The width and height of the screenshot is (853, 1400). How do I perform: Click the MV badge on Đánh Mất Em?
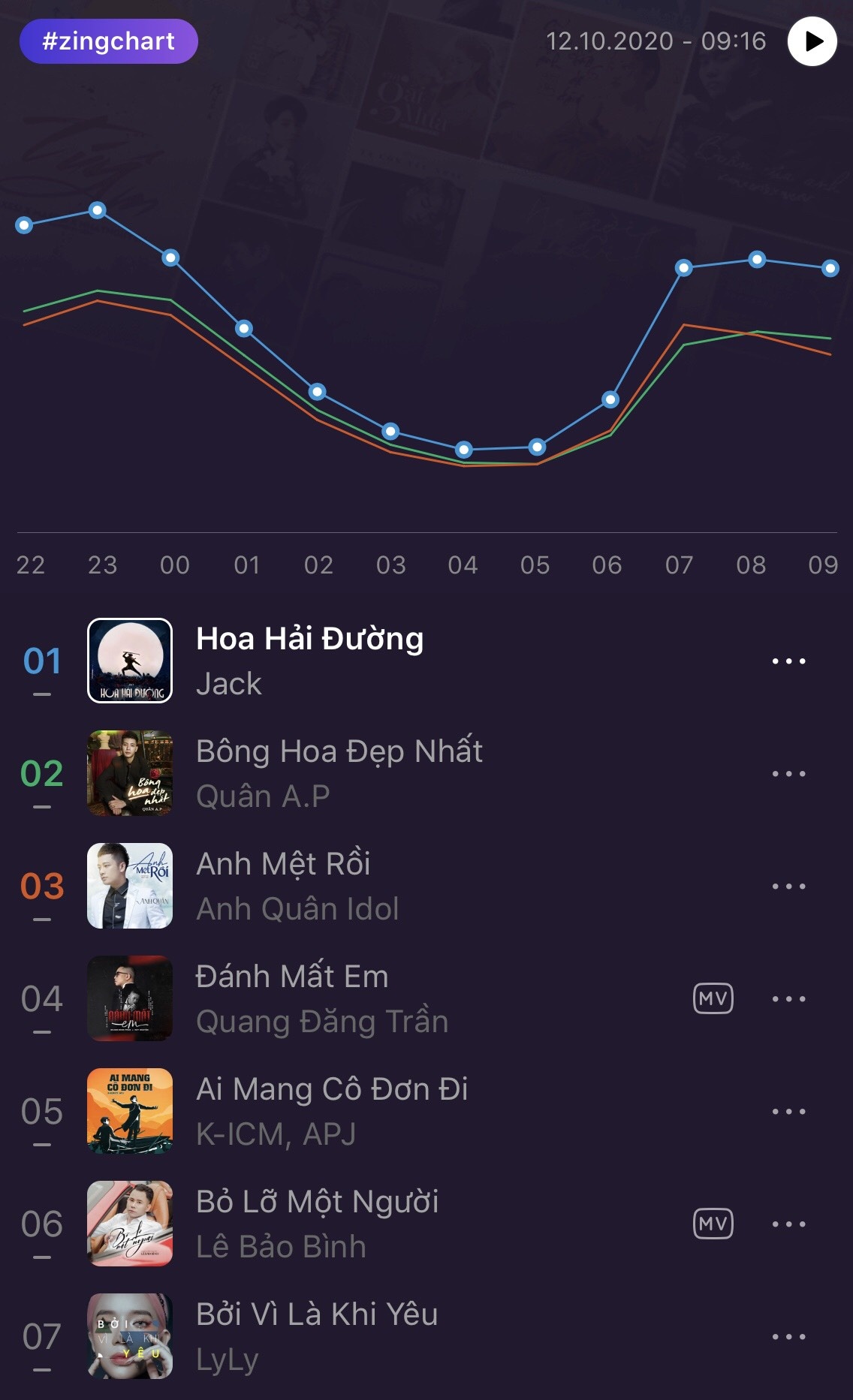(713, 999)
